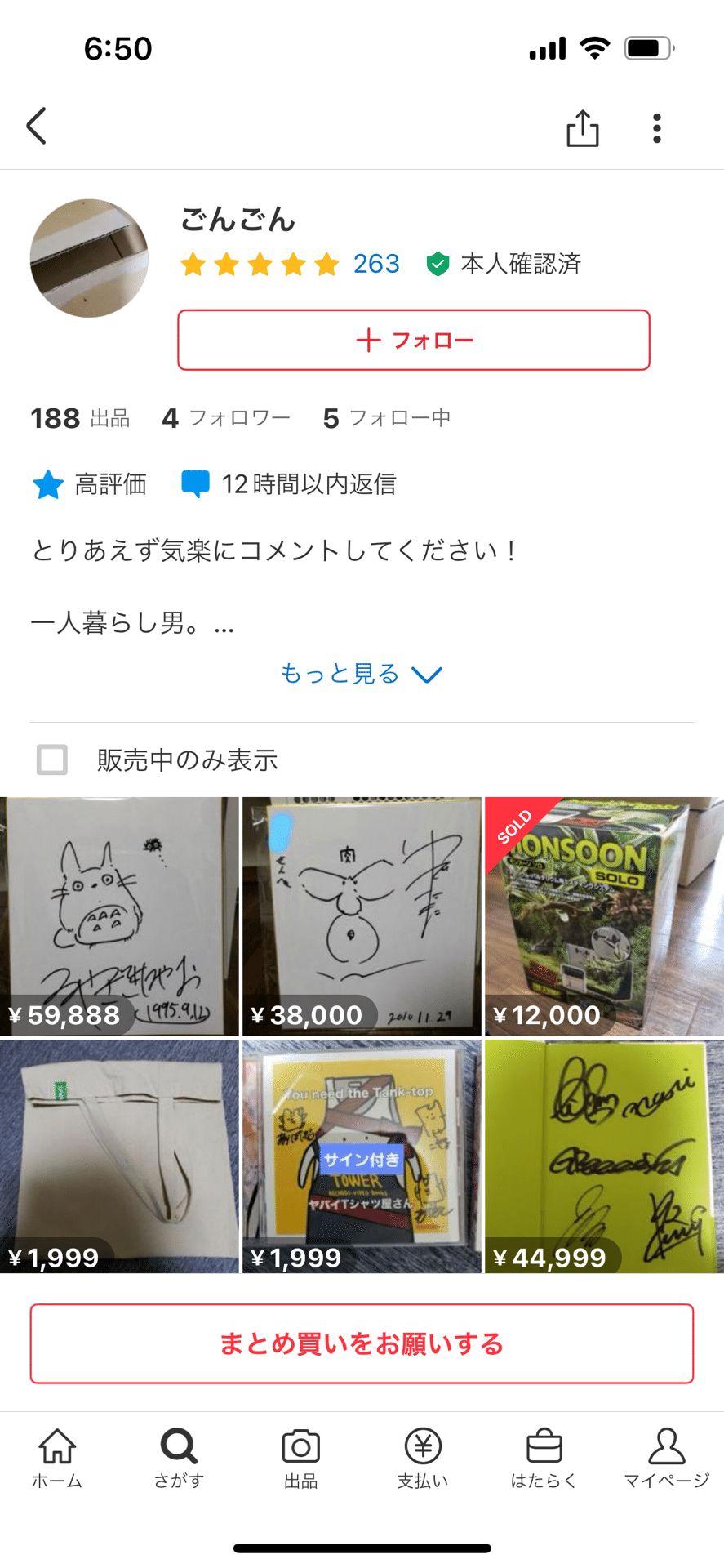724x1568 pixels.
Task: Open the three-dot overflow menu
Action: click(656, 127)
